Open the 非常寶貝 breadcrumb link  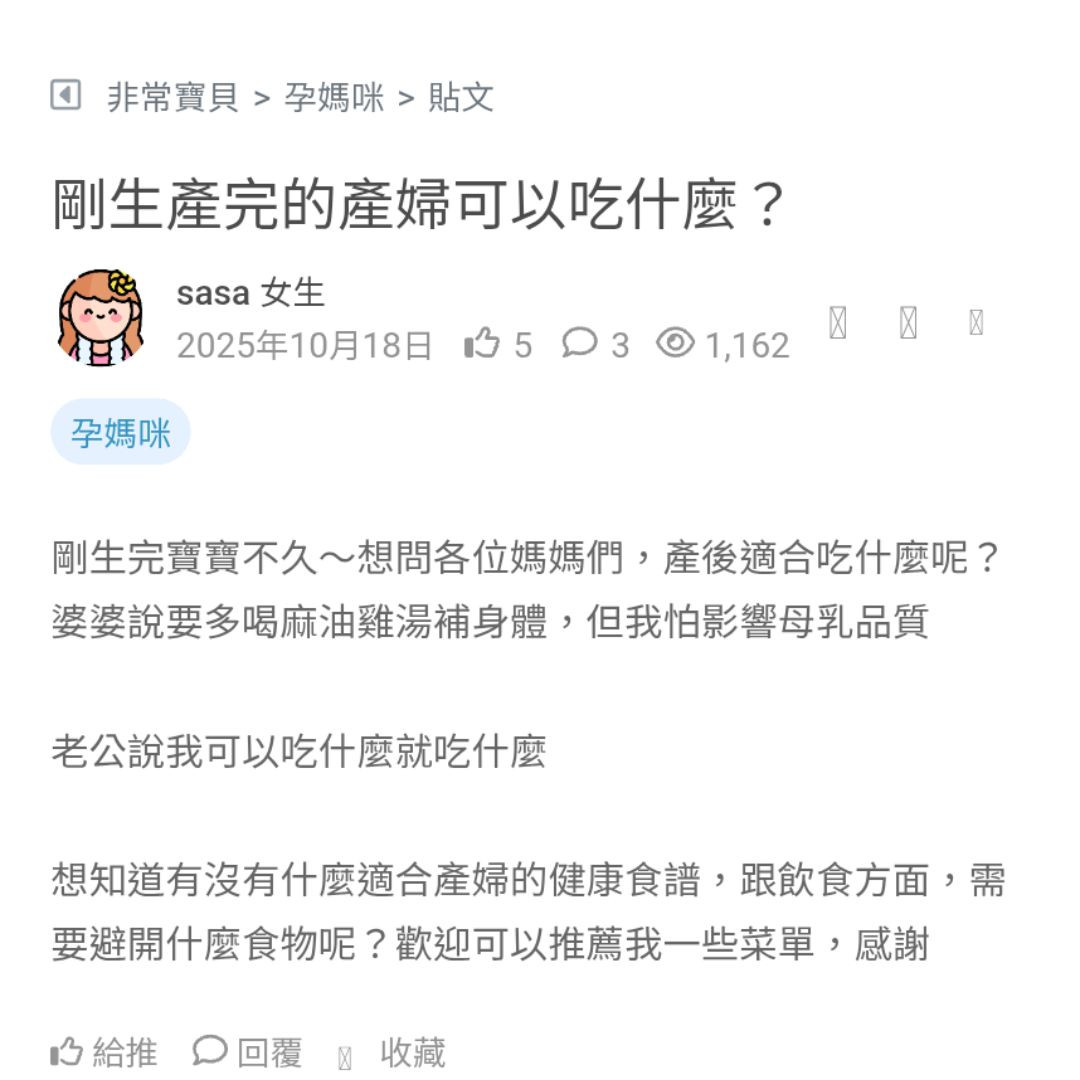click(x=172, y=98)
